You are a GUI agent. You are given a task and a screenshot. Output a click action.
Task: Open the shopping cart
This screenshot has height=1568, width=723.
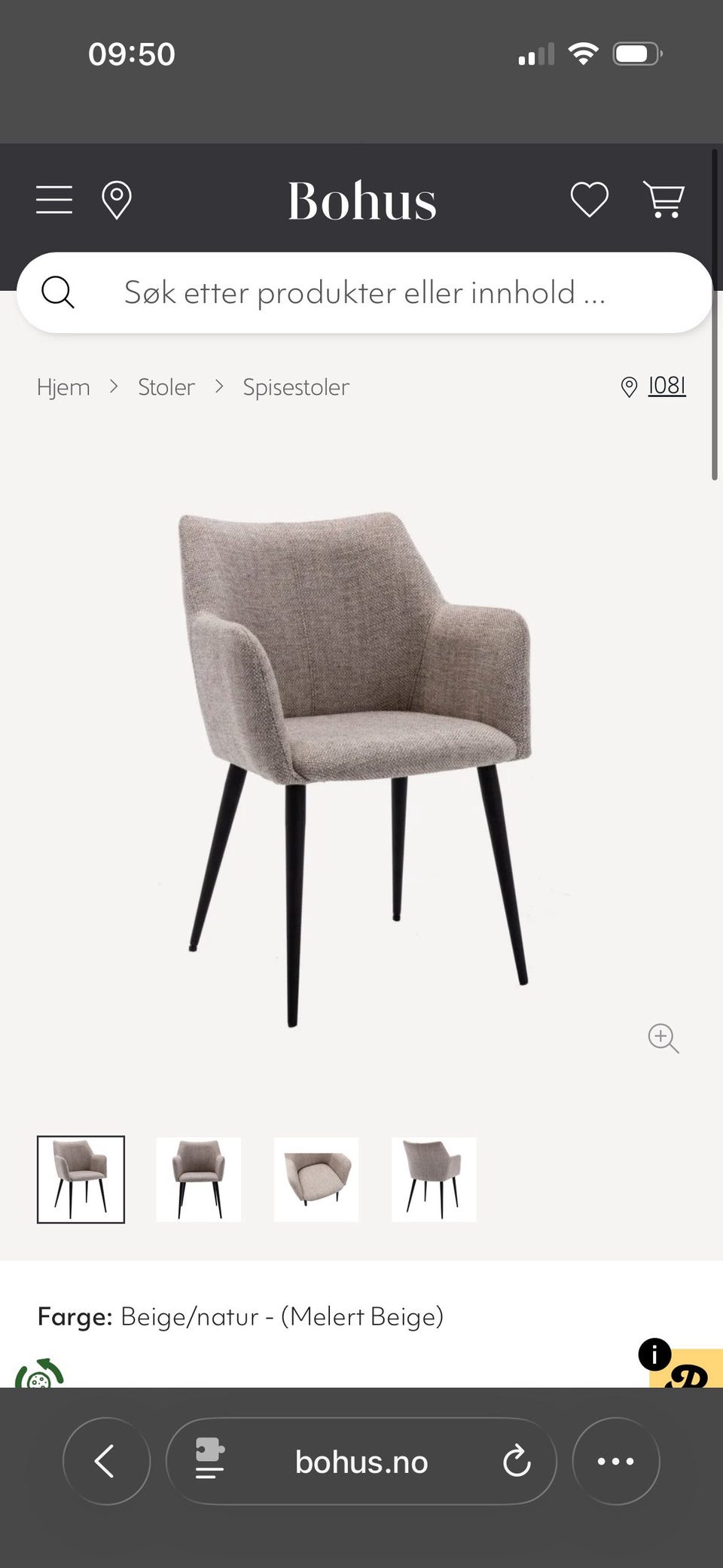pyautogui.click(x=664, y=200)
